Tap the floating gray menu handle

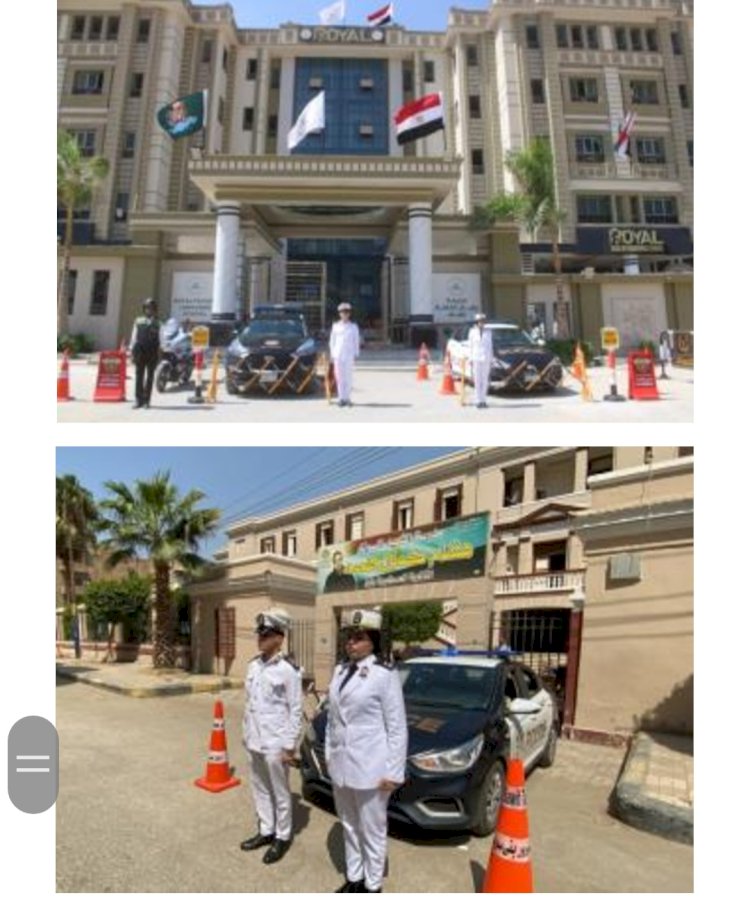coord(33,764)
